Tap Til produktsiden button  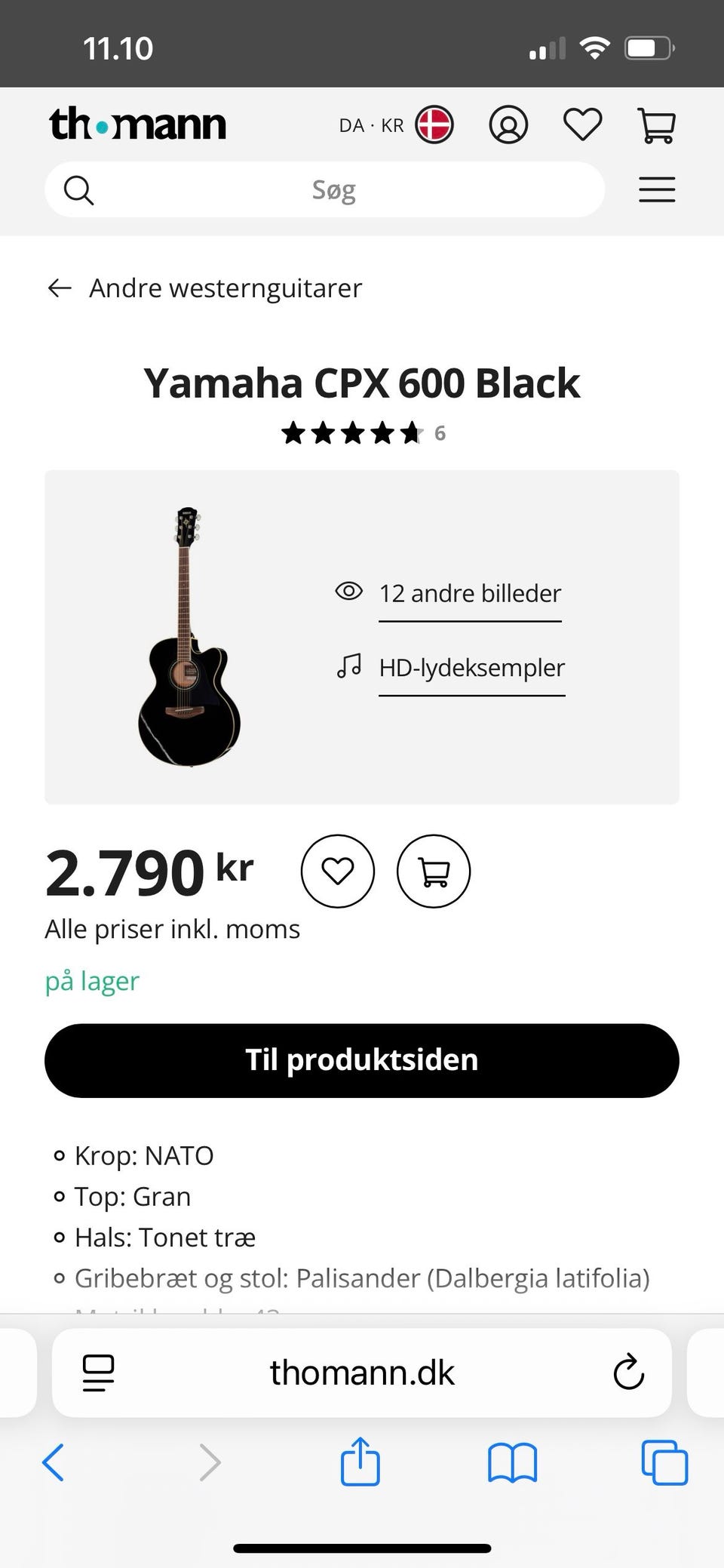(362, 1060)
